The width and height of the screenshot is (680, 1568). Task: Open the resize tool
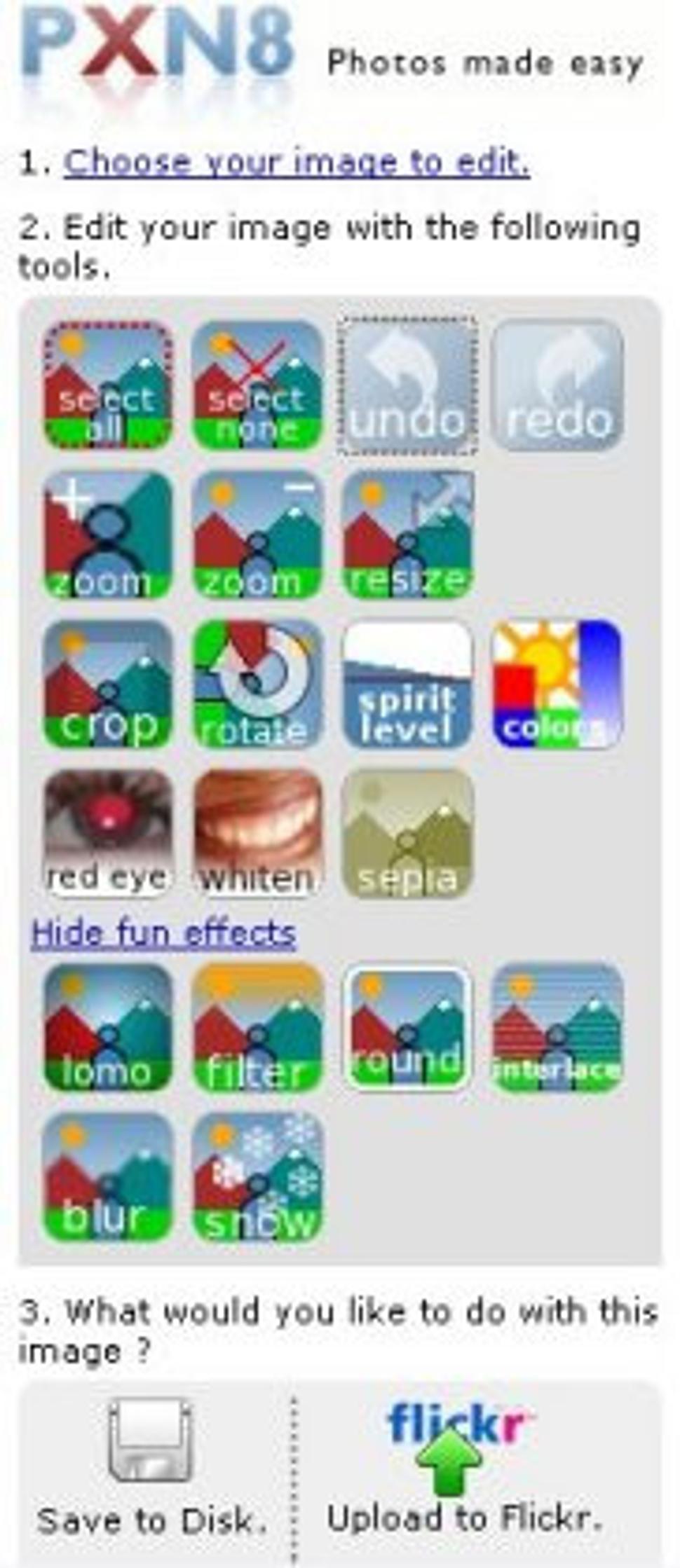point(407,535)
